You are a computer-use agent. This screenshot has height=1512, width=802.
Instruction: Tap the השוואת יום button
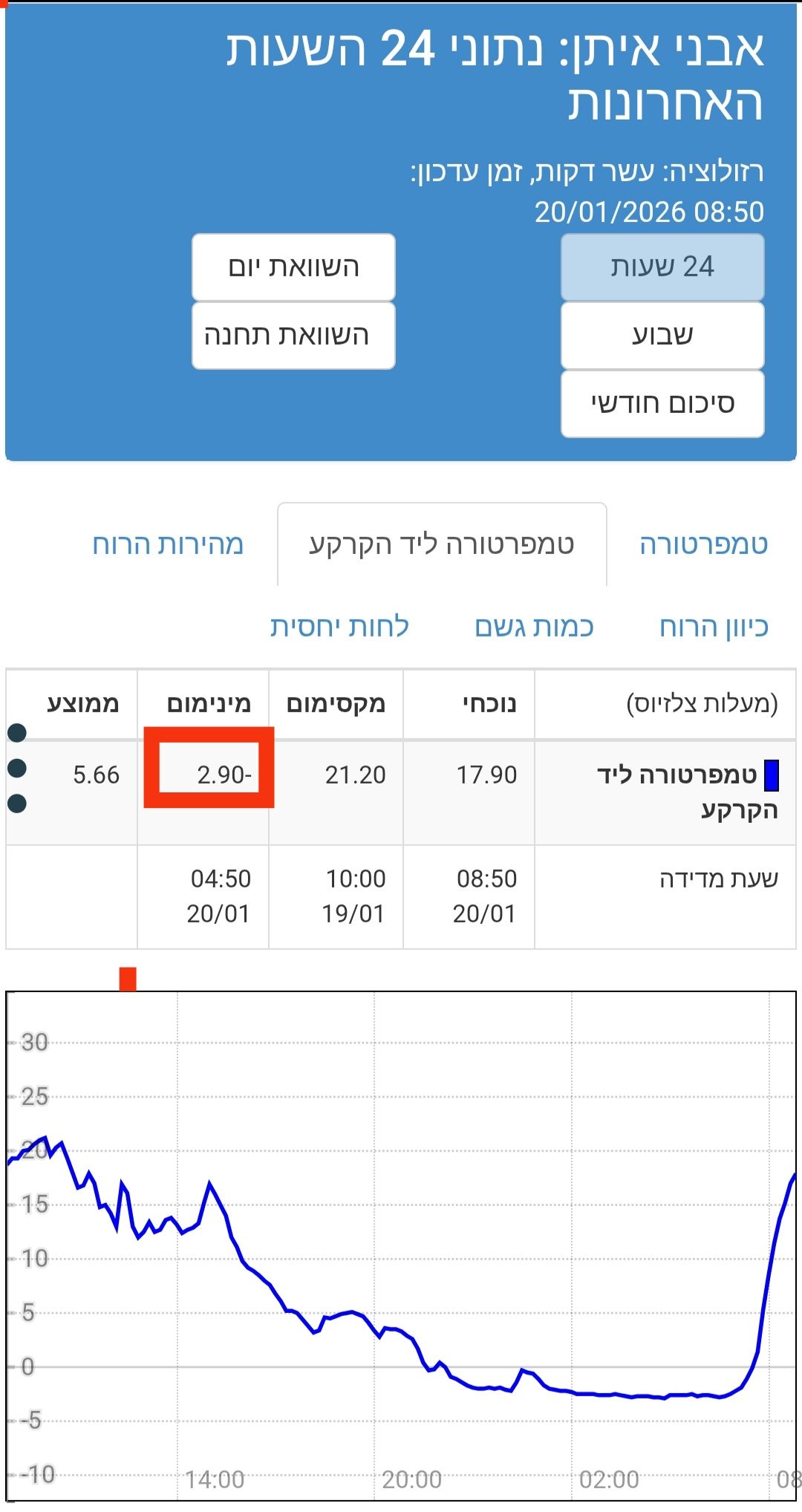(293, 267)
